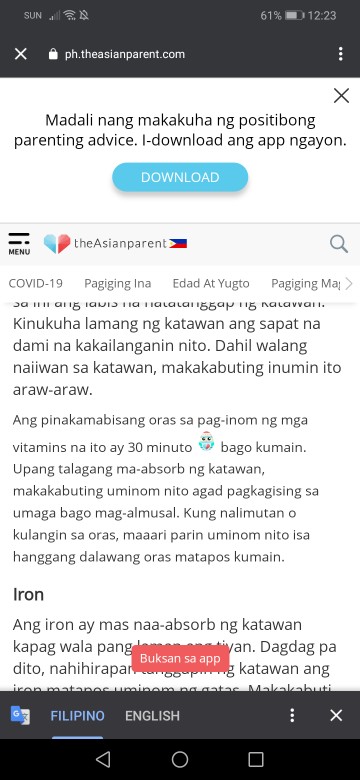The width and height of the screenshot is (360, 780).
Task: Tap Buksan sa app button
Action: click(x=180, y=659)
